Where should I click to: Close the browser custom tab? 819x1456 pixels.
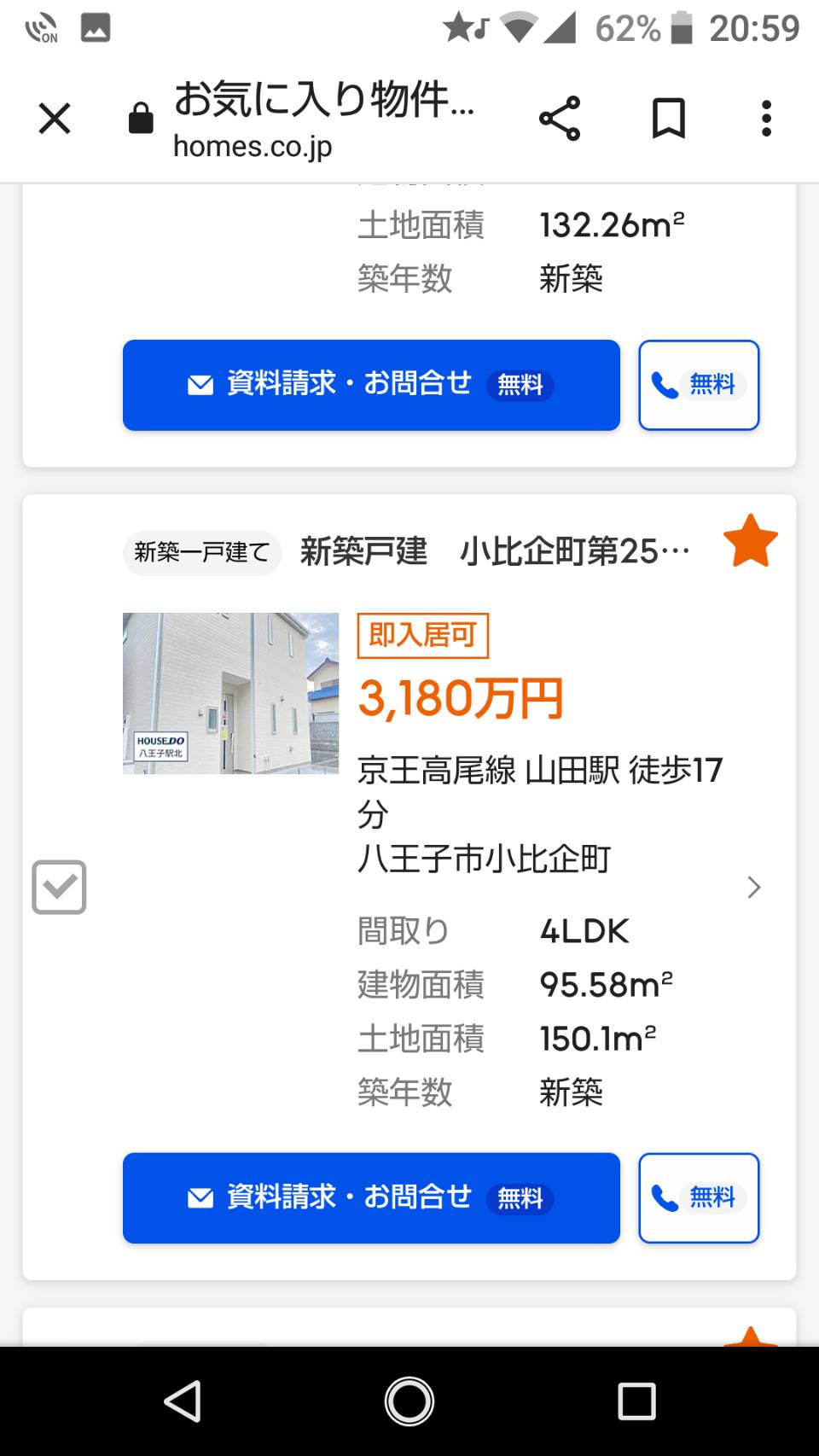pos(55,119)
